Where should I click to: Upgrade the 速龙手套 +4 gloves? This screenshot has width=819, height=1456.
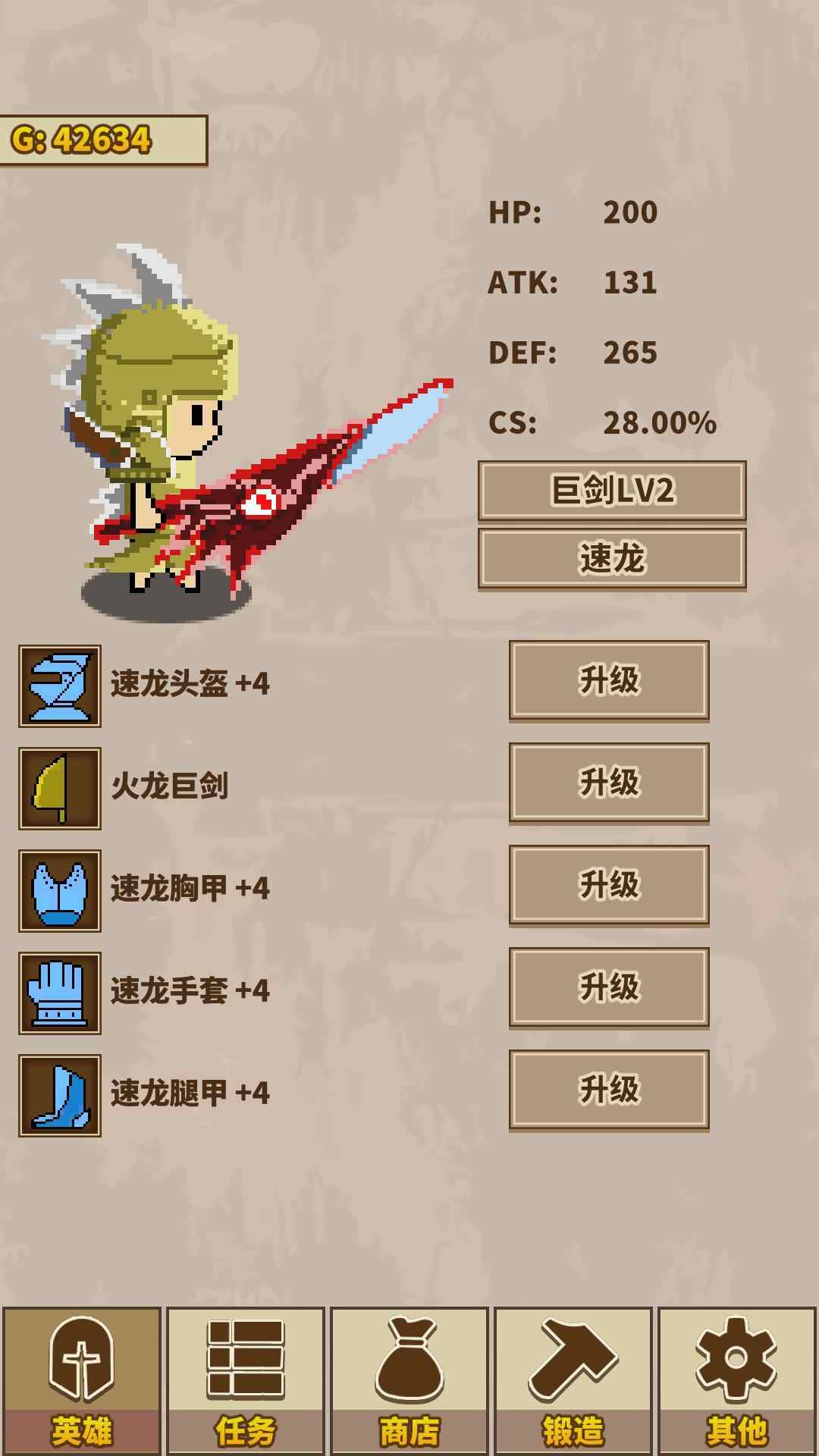[x=609, y=987]
